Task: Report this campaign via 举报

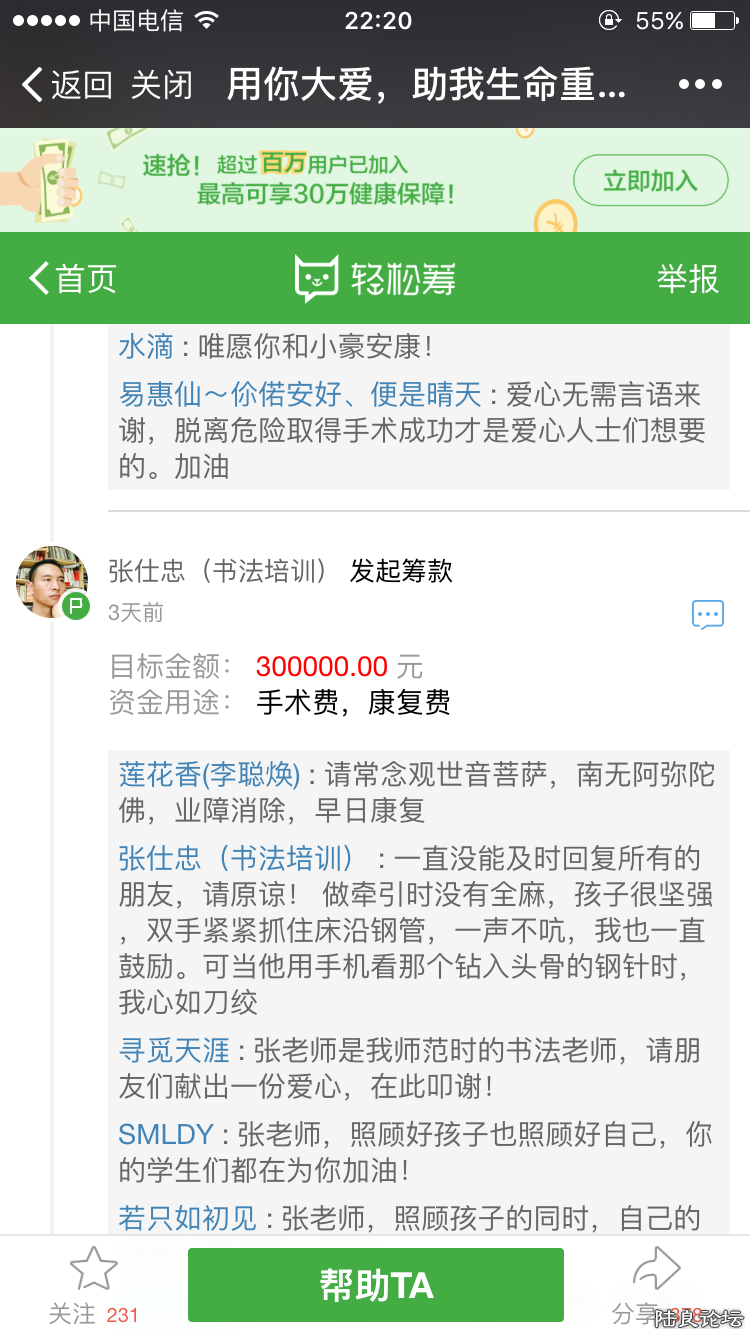Action: point(688,279)
